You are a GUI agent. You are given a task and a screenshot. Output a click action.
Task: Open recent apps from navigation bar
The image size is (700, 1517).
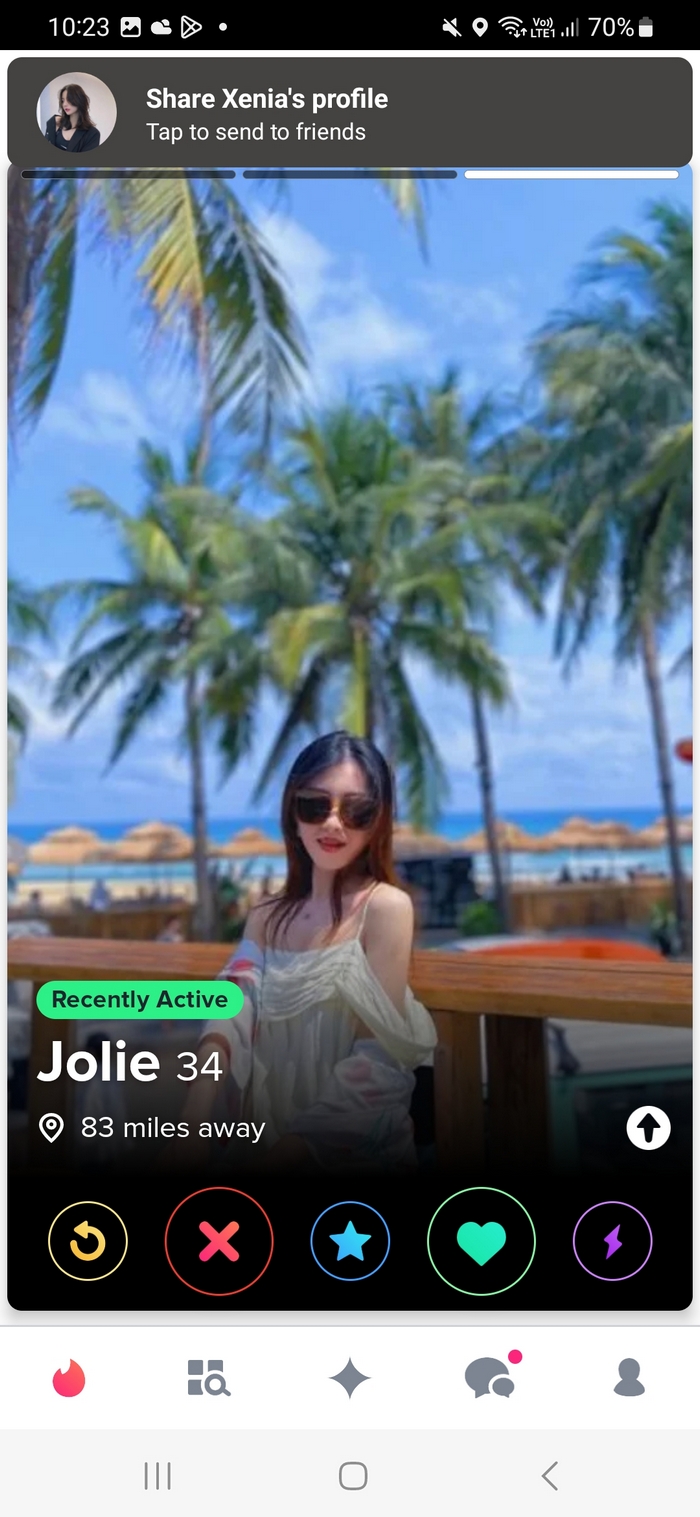point(157,1475)
